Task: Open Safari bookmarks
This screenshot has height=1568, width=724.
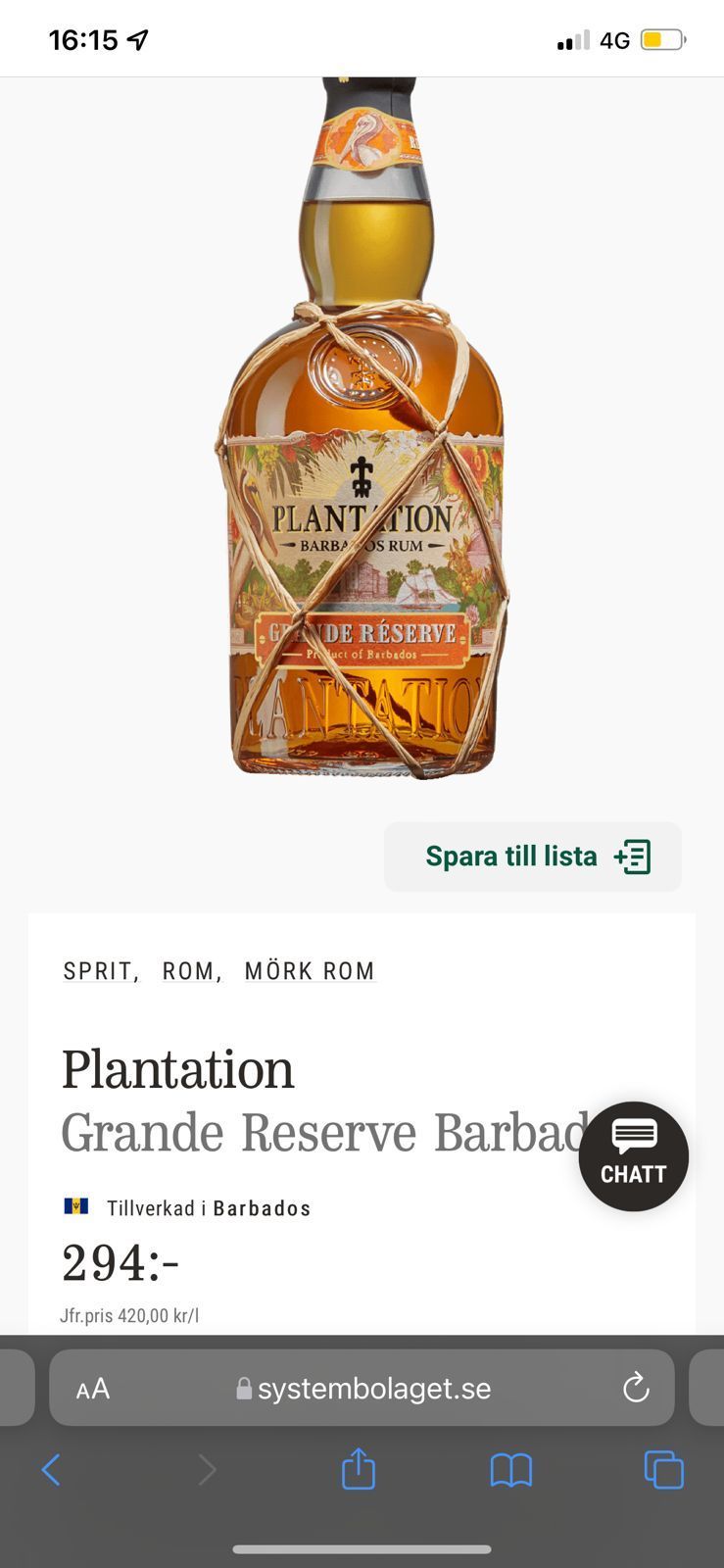Action: [x=510, y=1470]
